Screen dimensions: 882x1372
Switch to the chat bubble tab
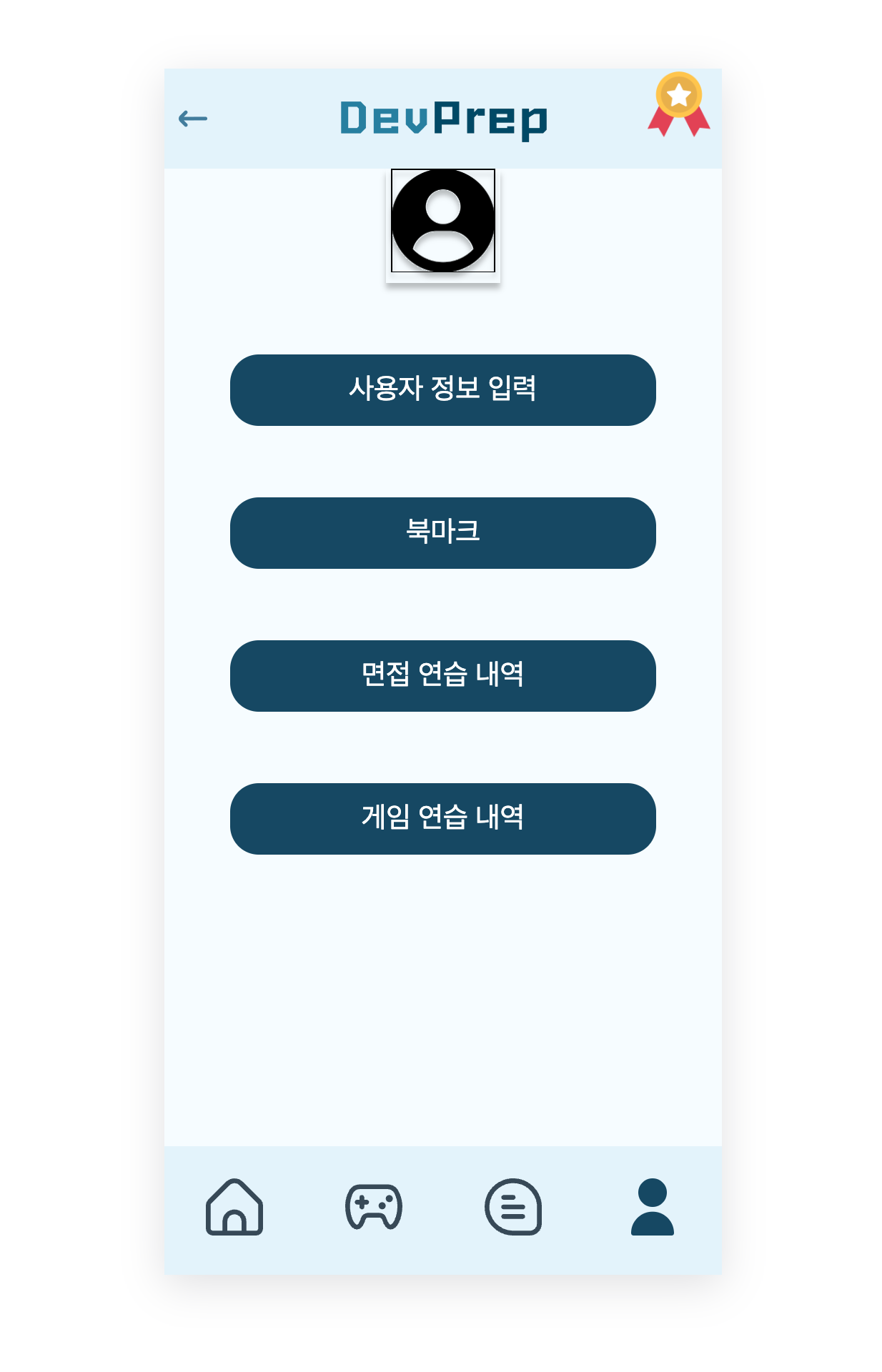(x=512, y=1207)
